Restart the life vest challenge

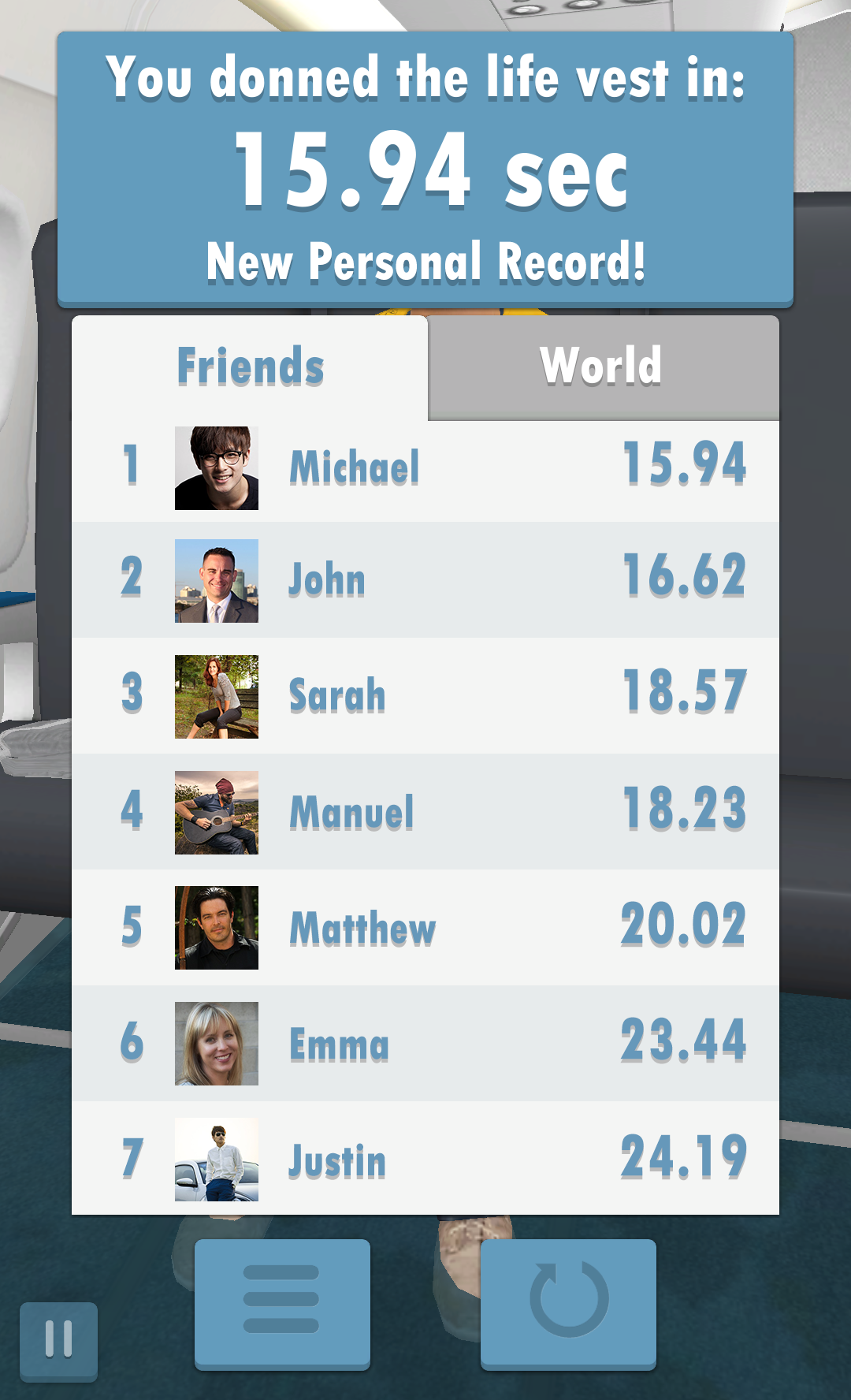[568, 1301]
